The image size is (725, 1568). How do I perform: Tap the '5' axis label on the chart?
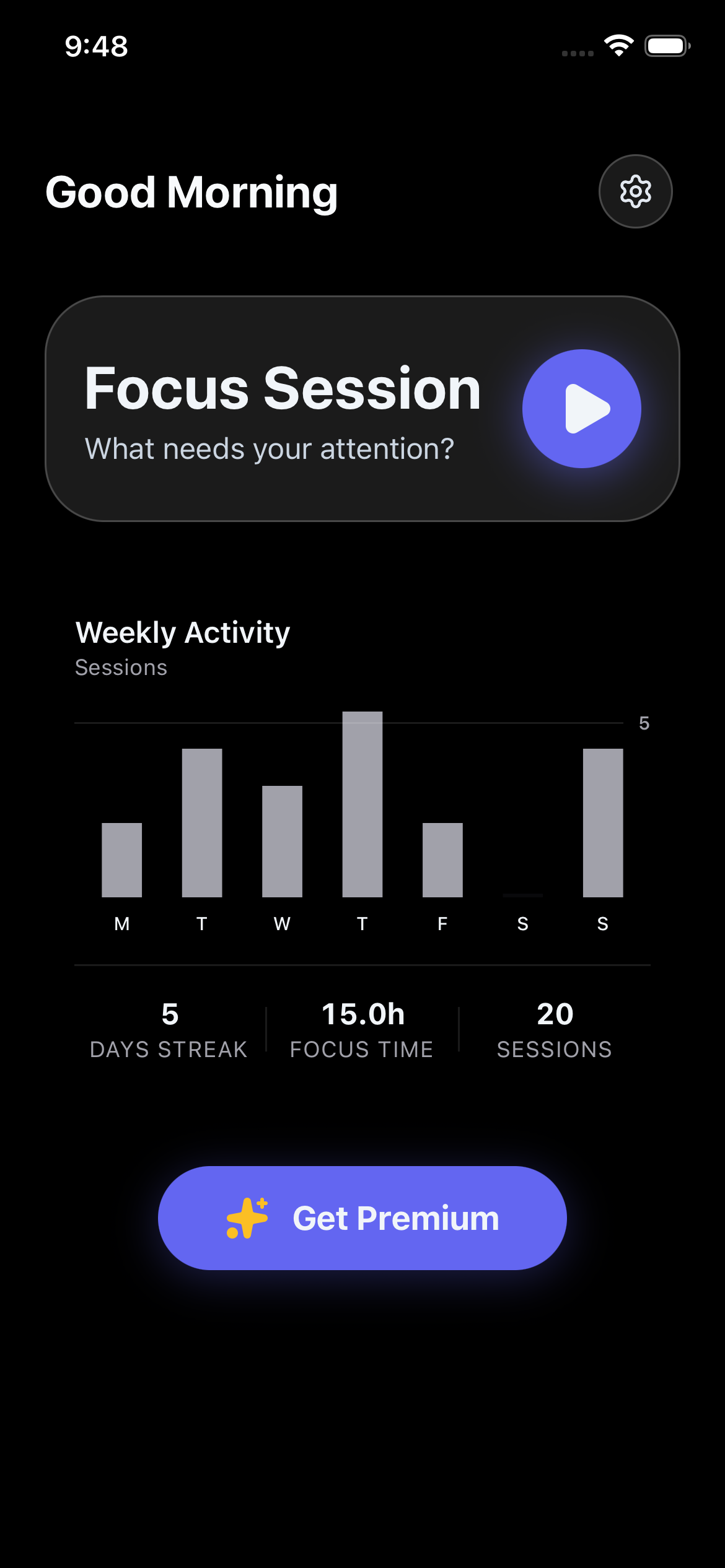tap(644, 722)
